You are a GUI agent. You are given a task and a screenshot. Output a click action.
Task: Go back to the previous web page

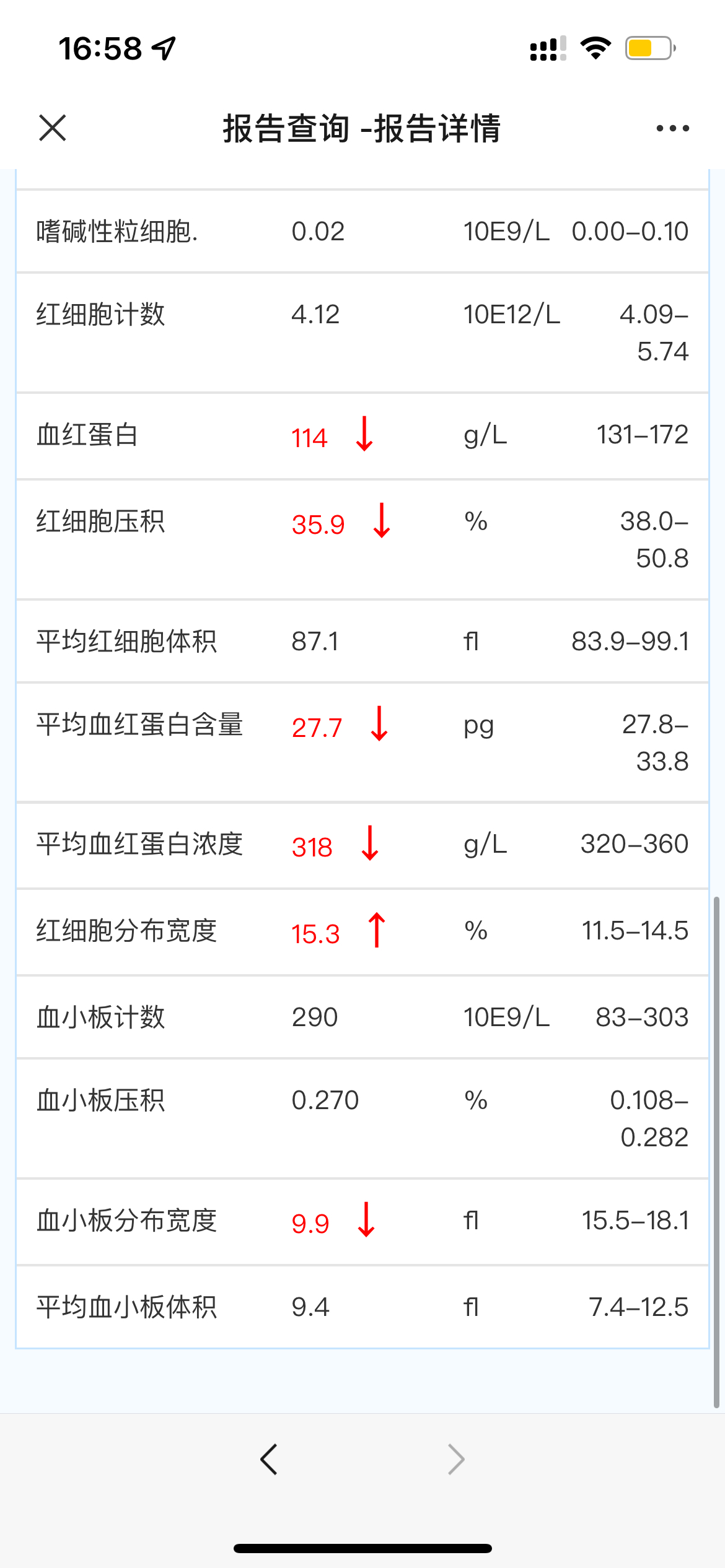269,1460
